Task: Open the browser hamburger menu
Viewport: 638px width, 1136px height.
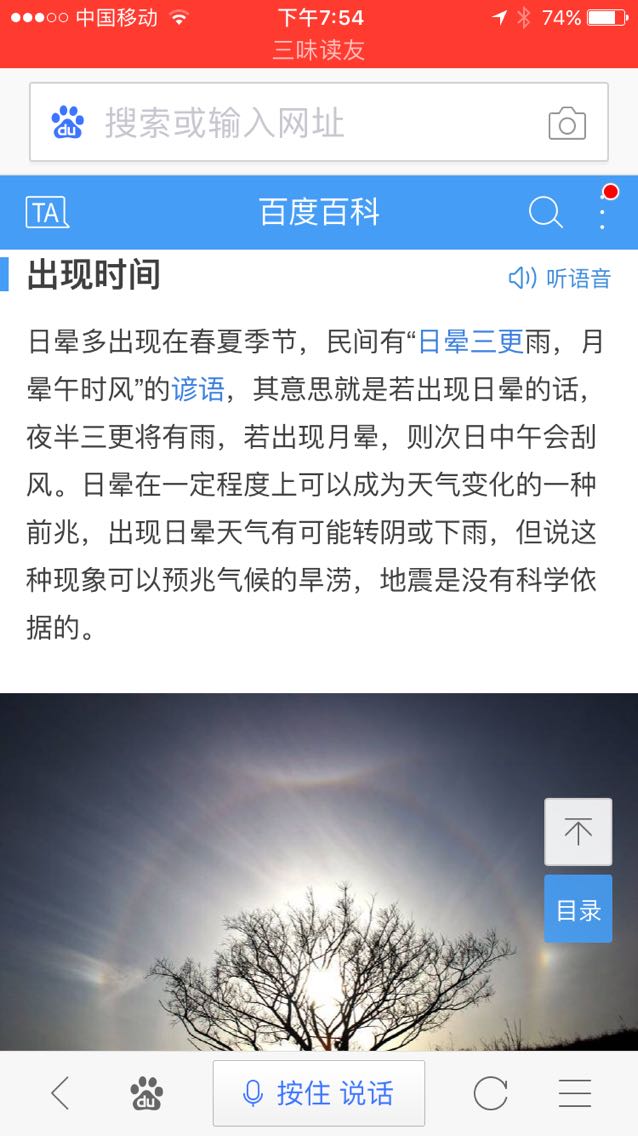Action: [575, 1093]
